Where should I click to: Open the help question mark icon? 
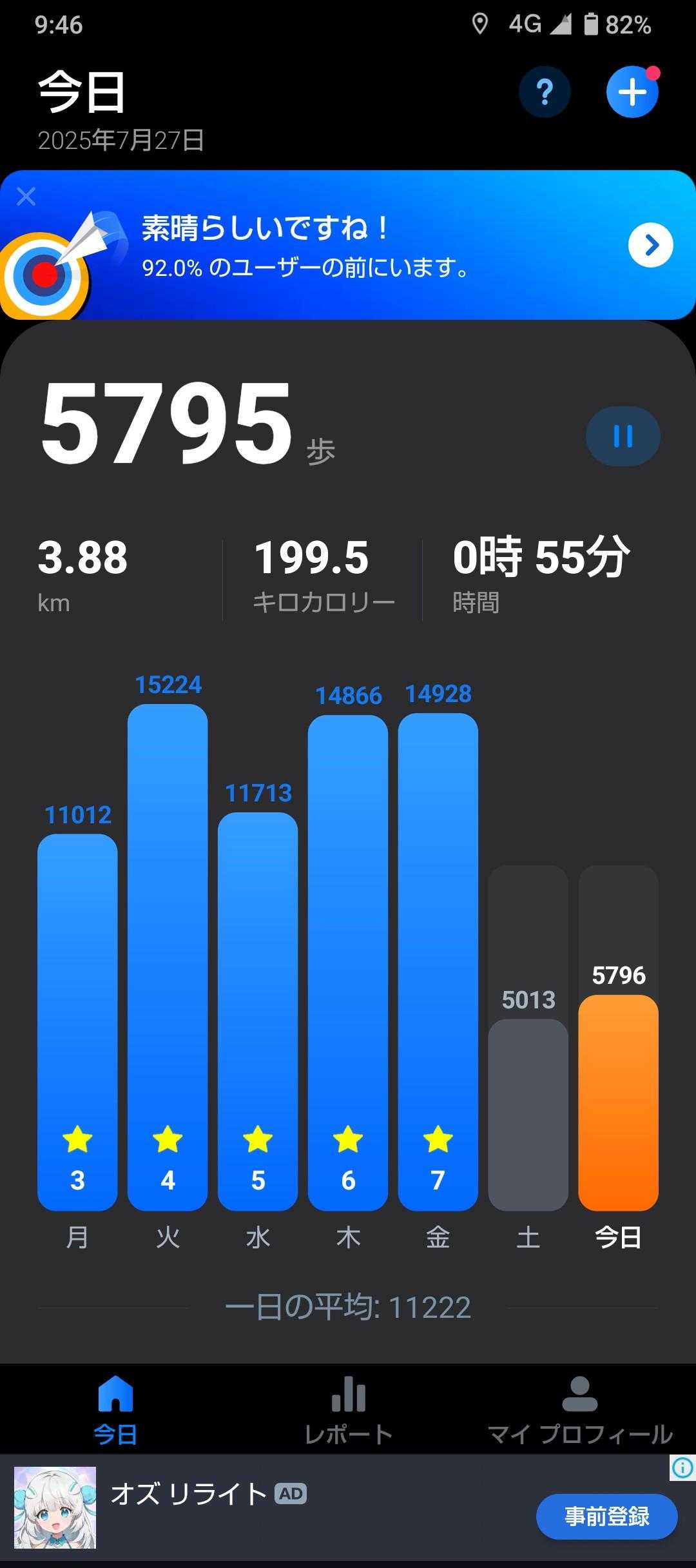(x=545, y=92)
